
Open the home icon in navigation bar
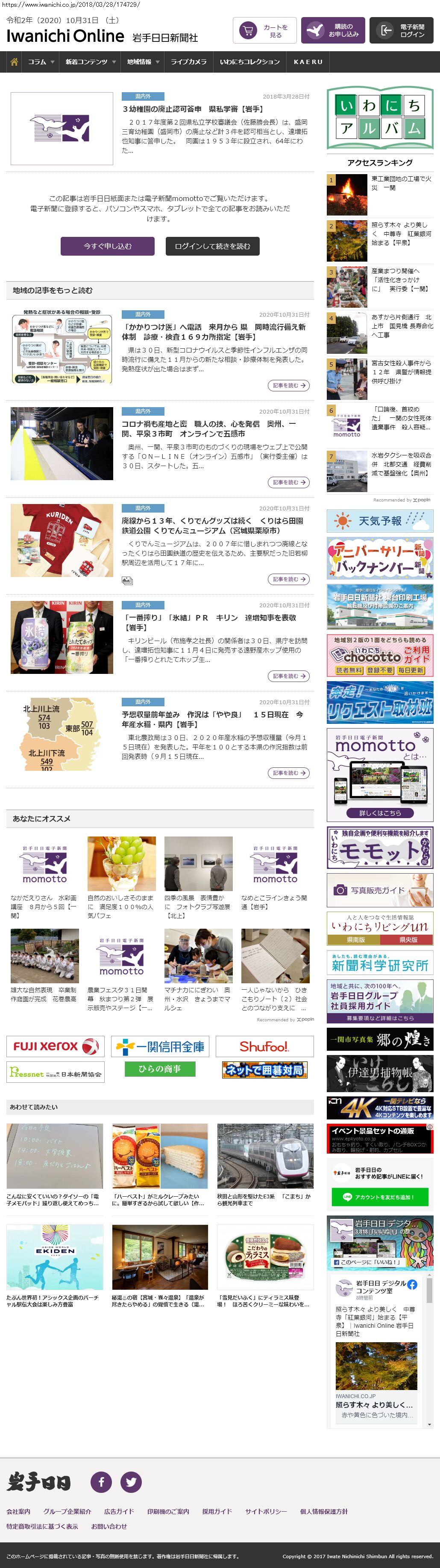(x=13, y=61)
